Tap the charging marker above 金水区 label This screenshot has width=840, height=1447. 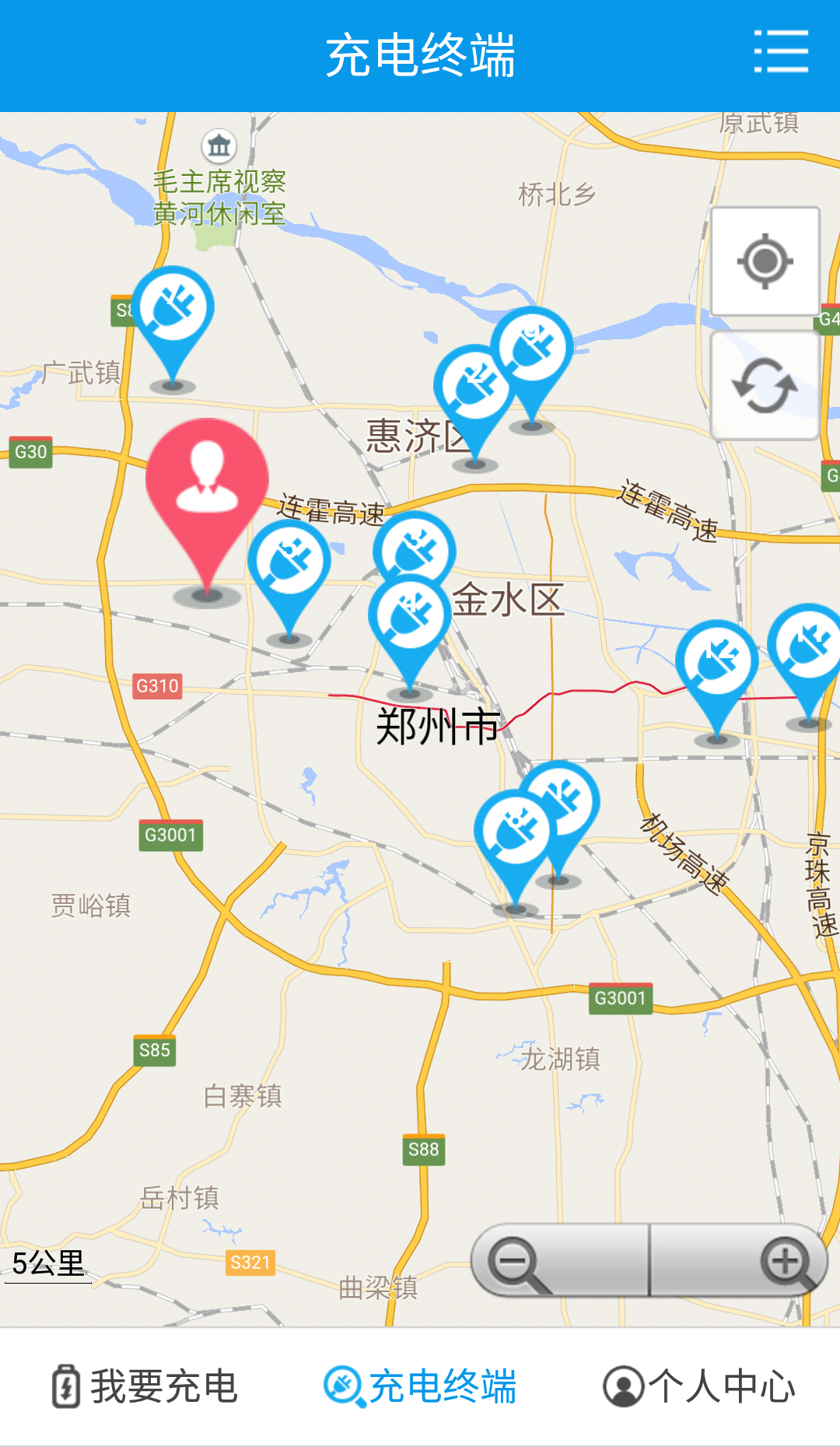click(x=415, y=550)
